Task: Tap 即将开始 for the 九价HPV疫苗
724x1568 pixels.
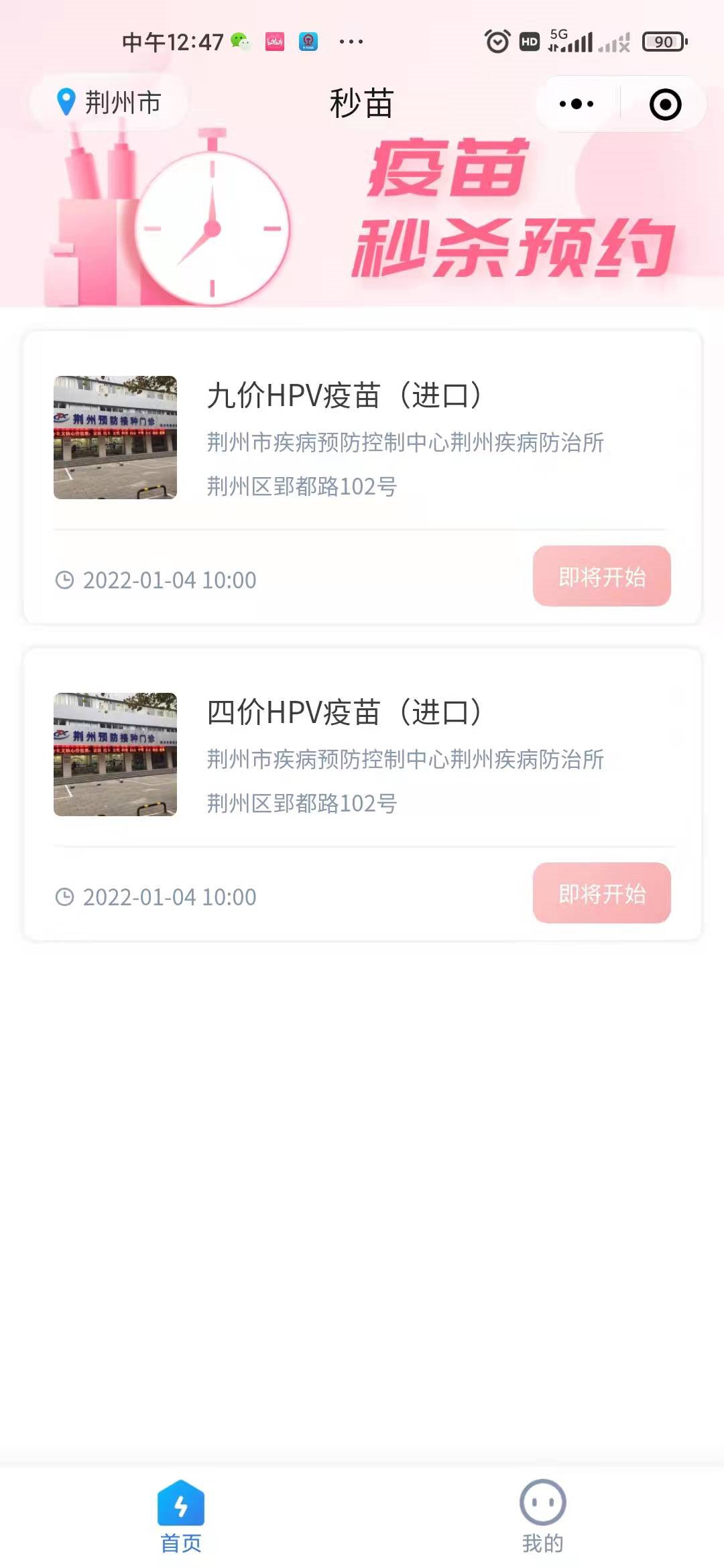Action: [x=601, y=576]
